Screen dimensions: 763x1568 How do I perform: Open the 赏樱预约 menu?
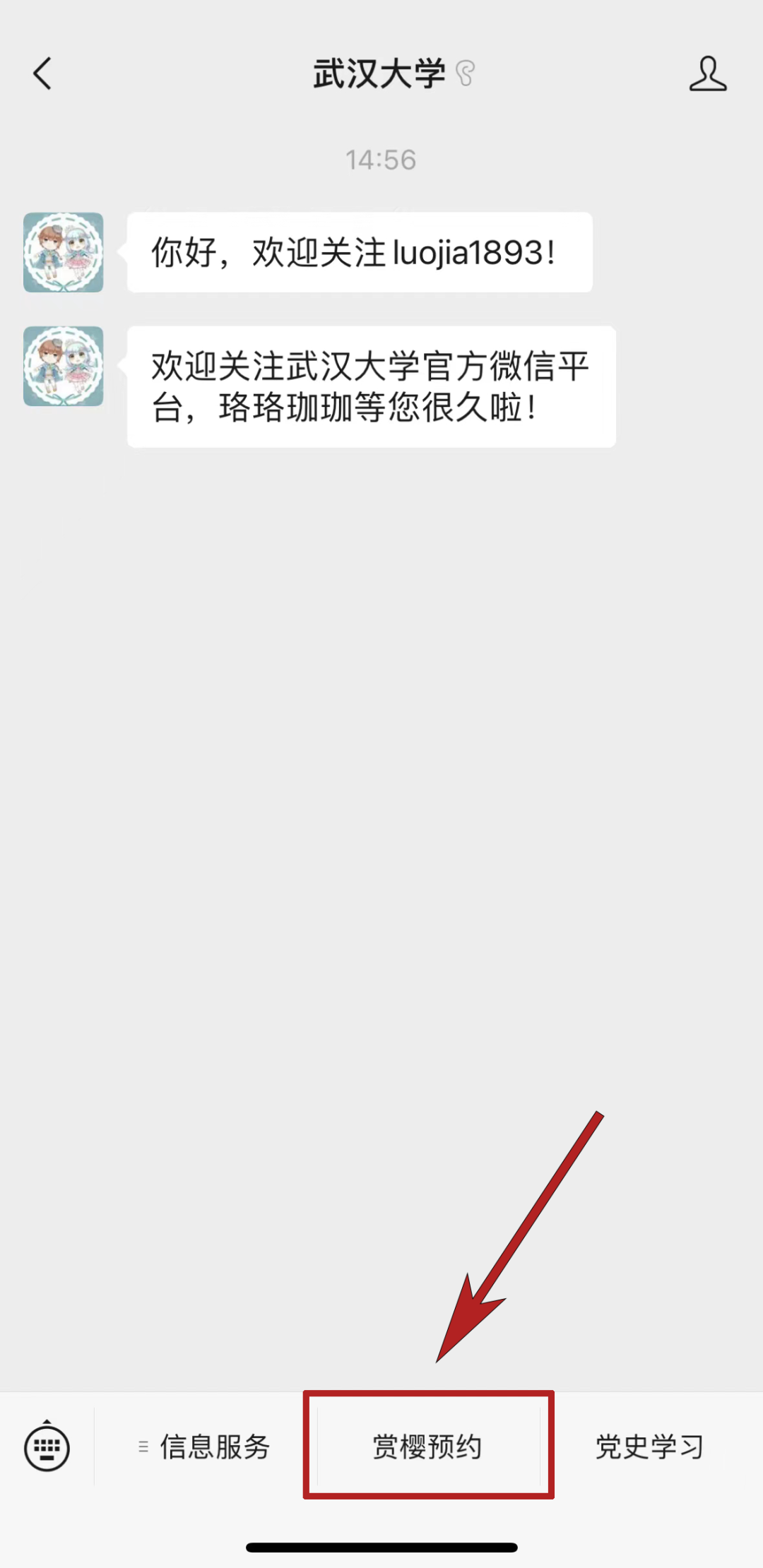(x=428, y=1447)
